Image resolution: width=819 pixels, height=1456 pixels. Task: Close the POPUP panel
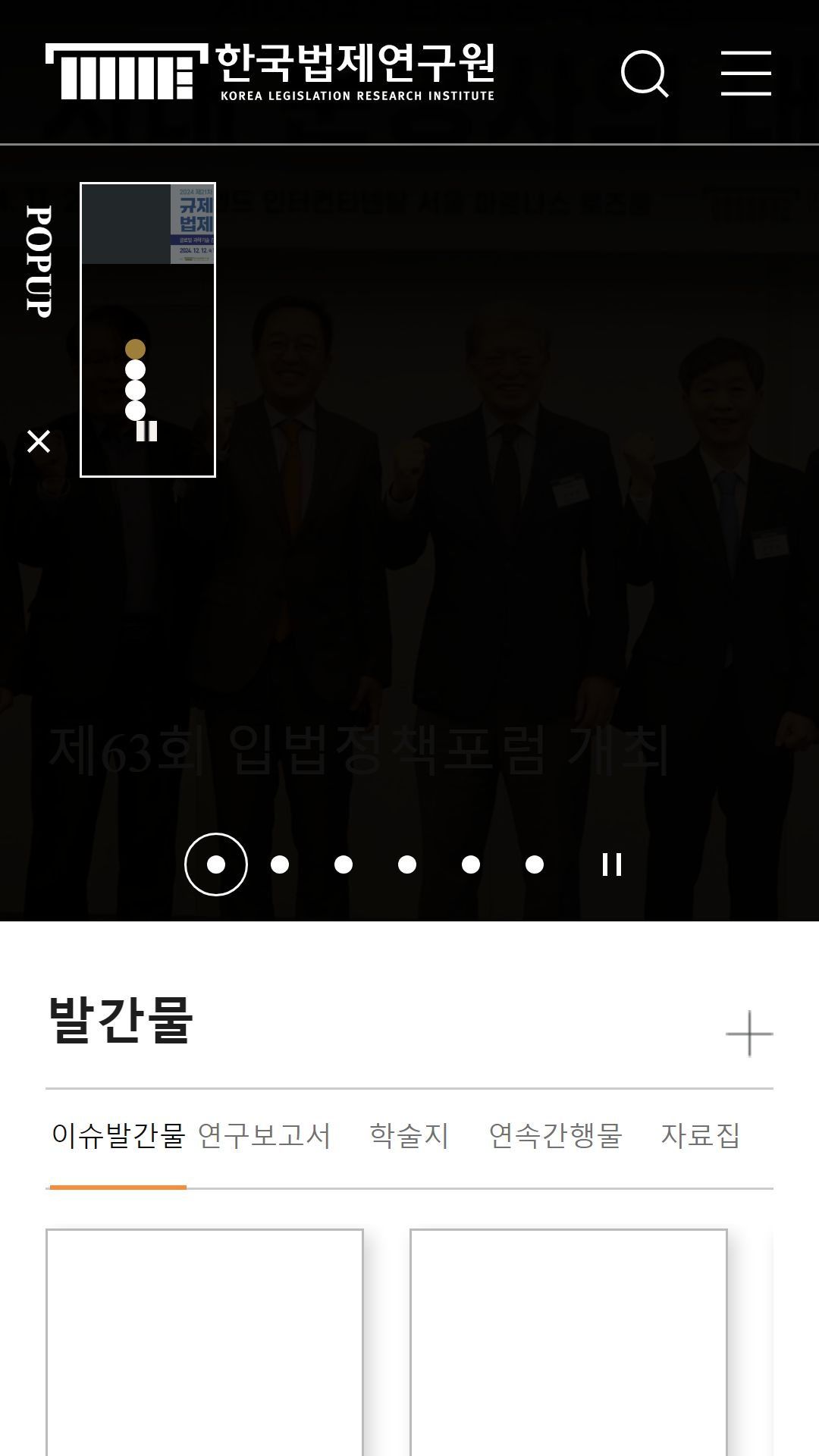pyautogui.click(x=39, y=441)
